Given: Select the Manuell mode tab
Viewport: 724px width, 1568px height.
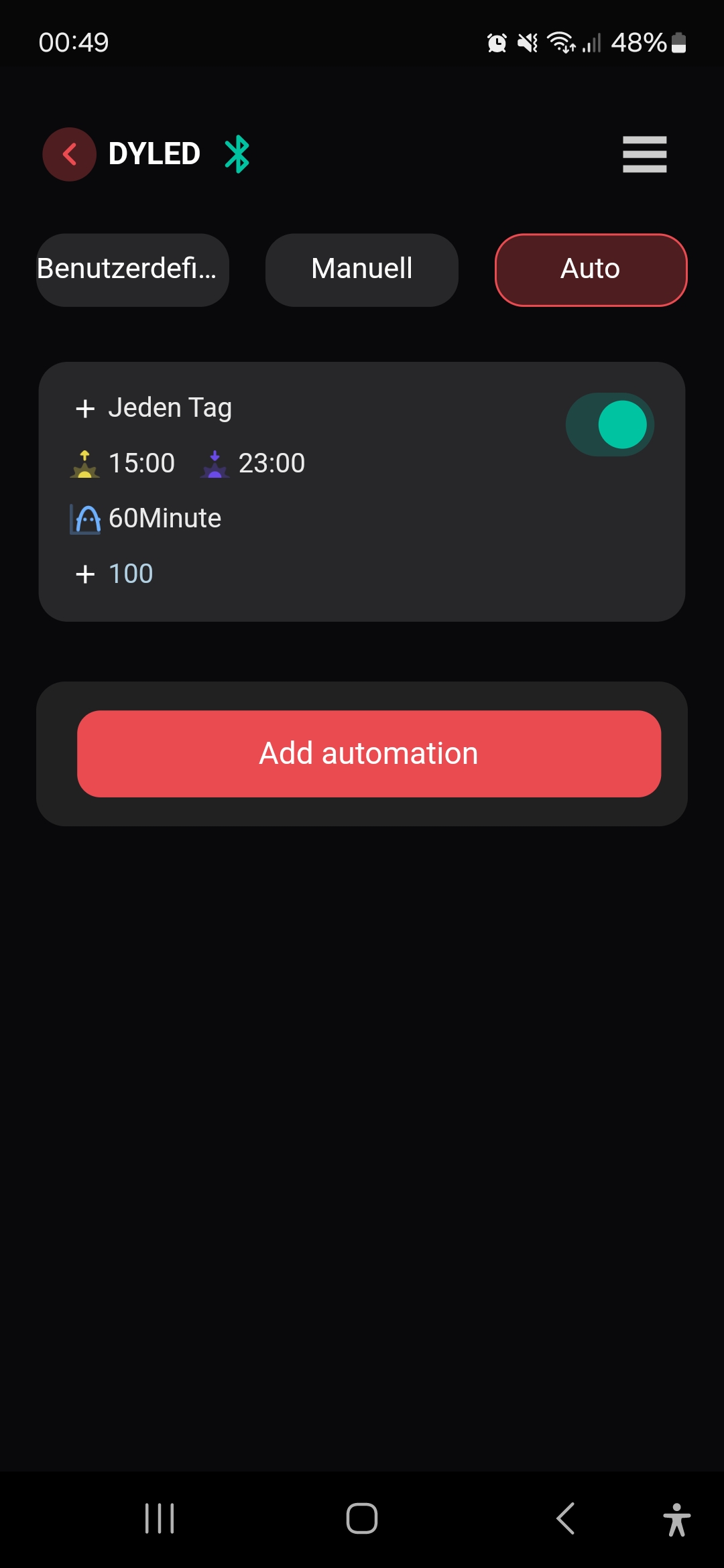Looking at the screenshot, I should click(x=362, y=270).
